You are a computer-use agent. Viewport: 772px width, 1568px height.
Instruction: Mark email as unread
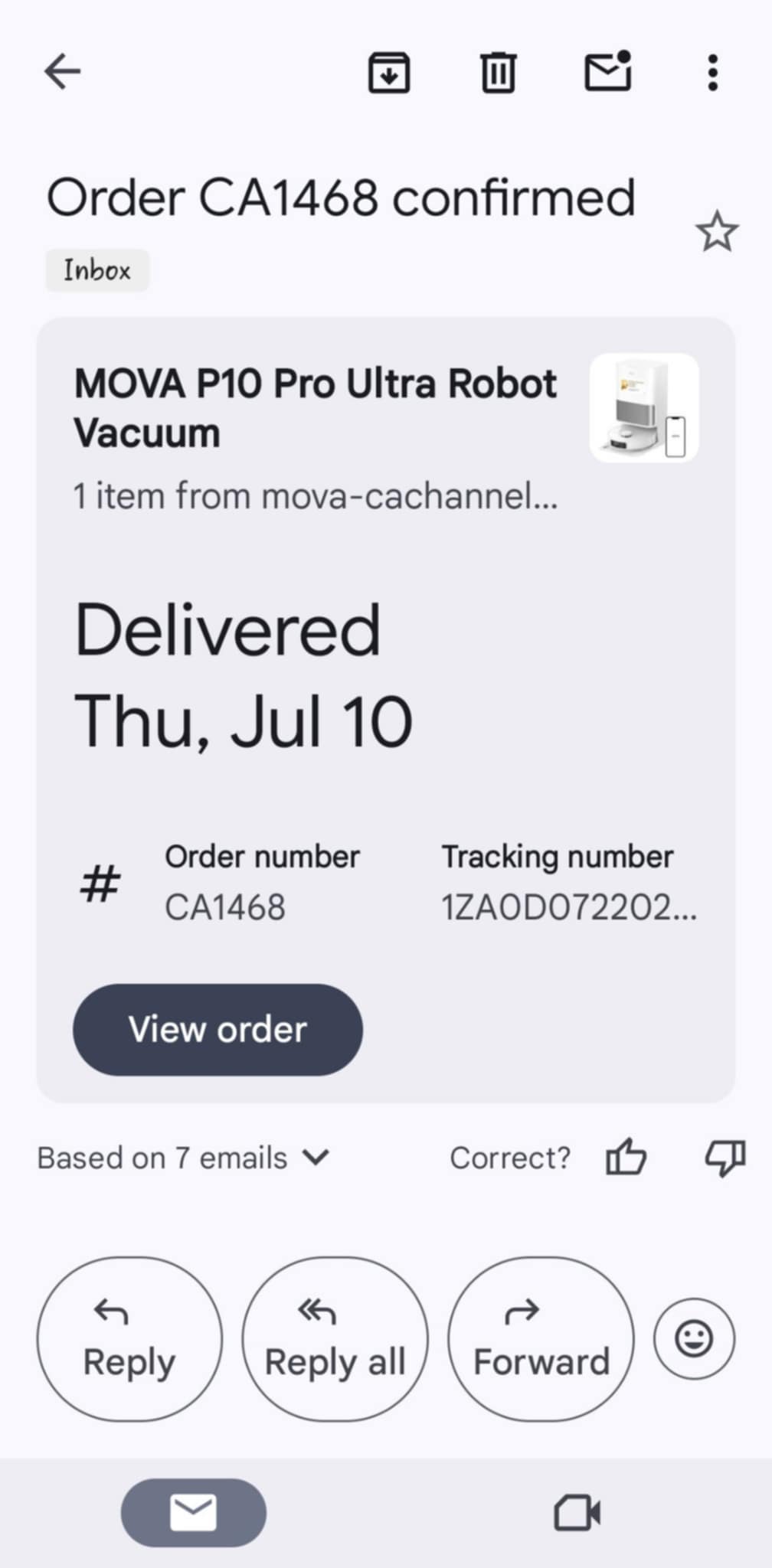pos(608,73)
